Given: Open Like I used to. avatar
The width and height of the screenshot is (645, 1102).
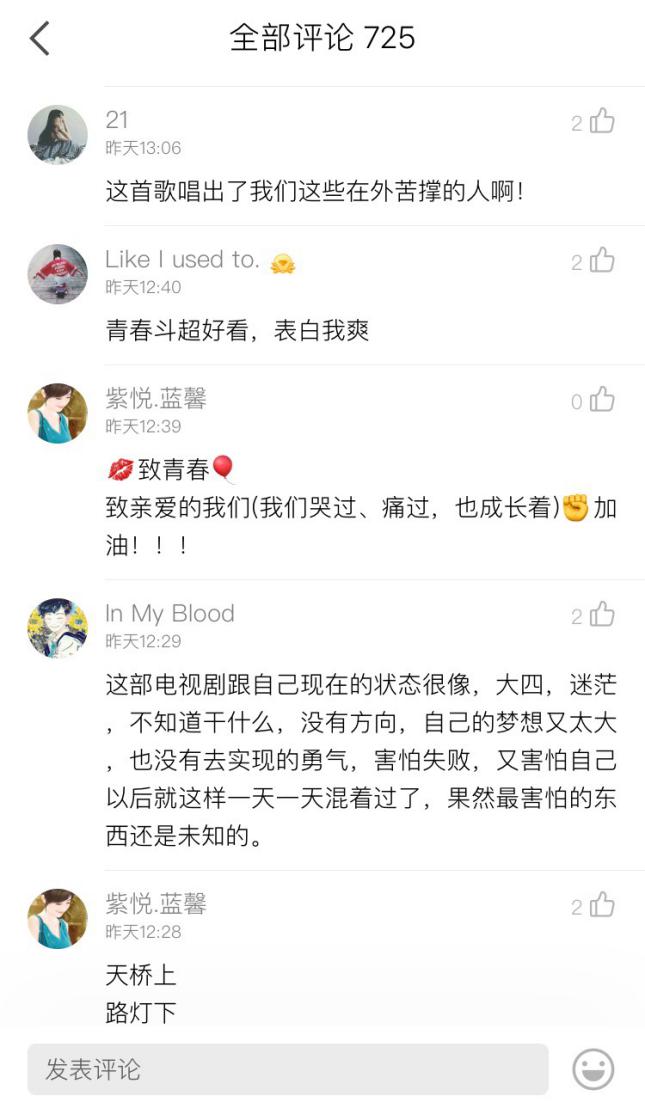Looking at the screenshot, I should click(x=57, y=273).
